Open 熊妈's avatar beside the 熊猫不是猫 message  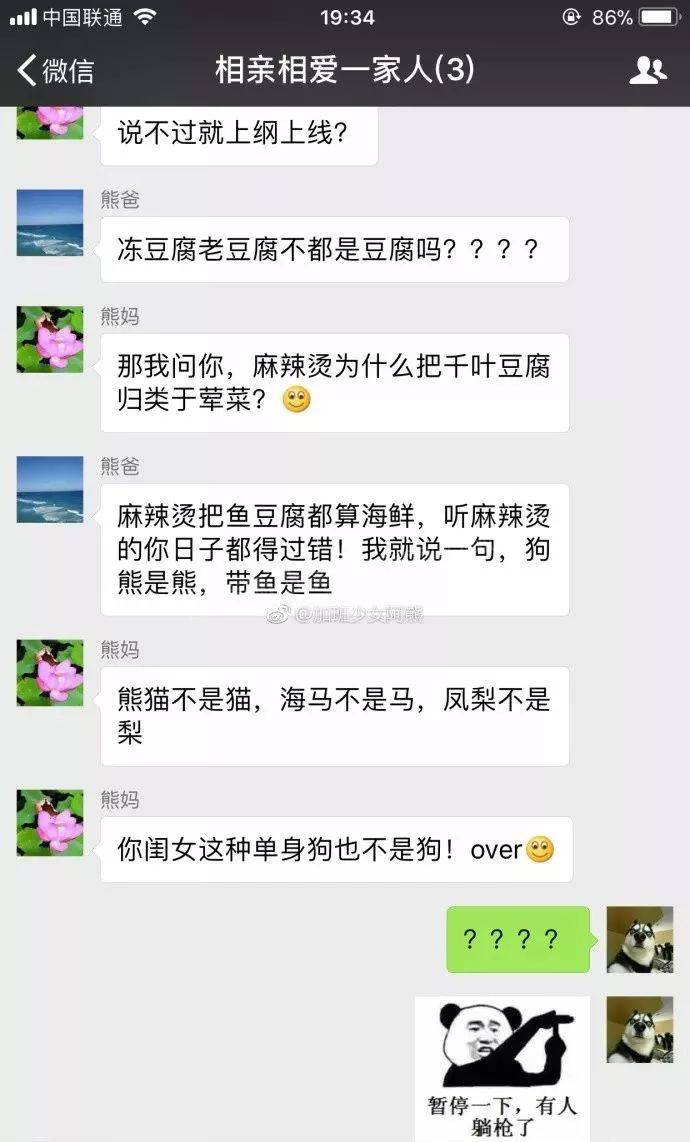pos(50,673)
